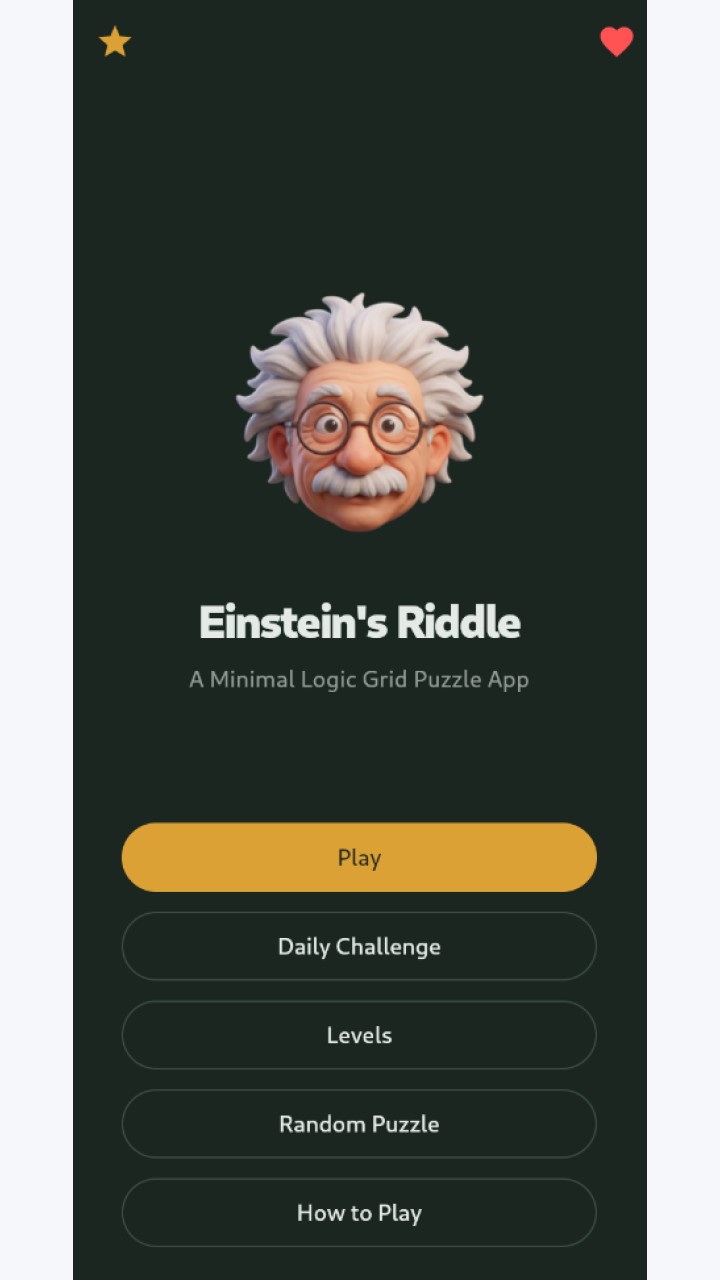Start a Random Puzzle

359,1124
